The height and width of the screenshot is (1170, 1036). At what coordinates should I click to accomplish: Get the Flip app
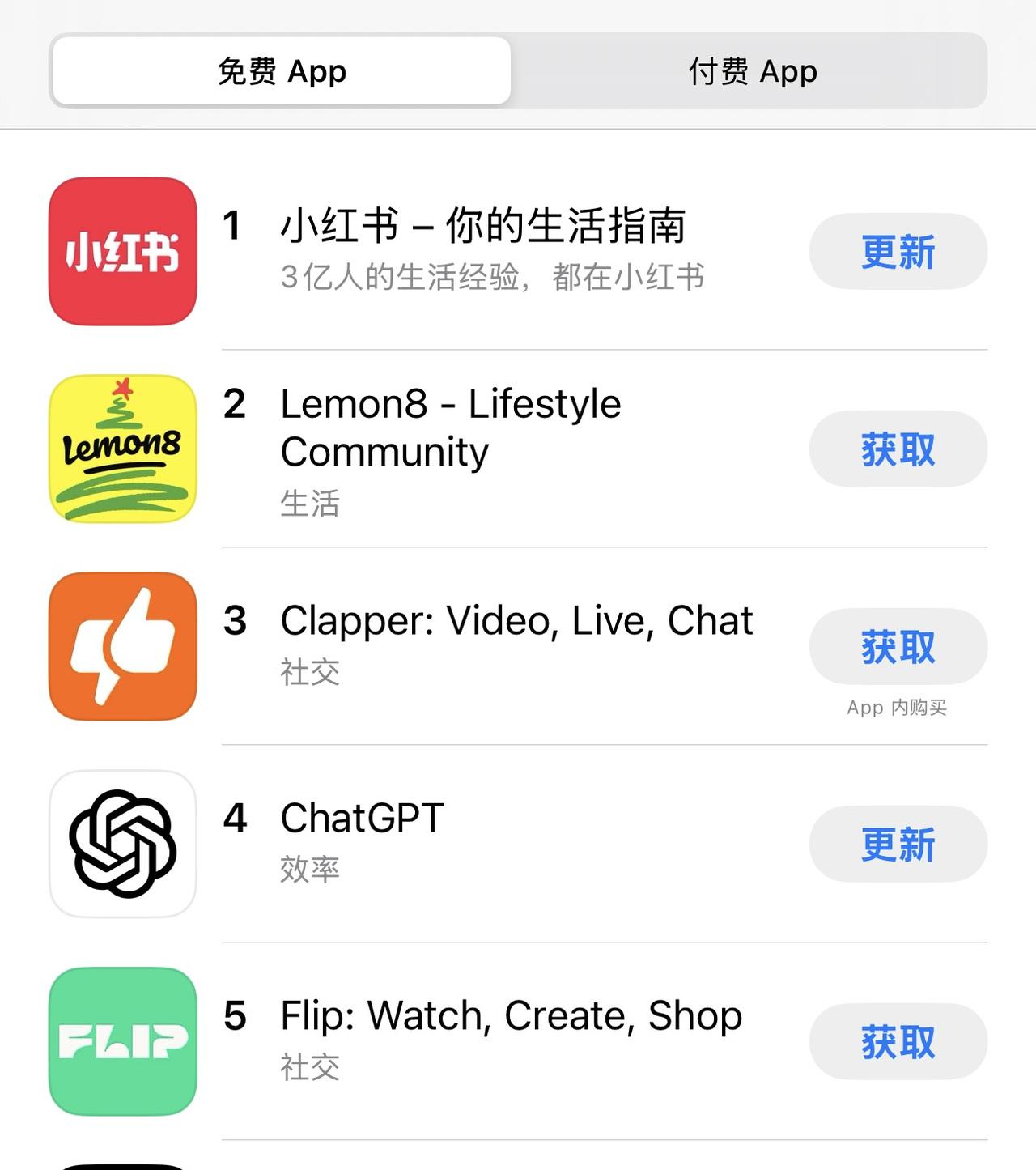coord(898,1042)
